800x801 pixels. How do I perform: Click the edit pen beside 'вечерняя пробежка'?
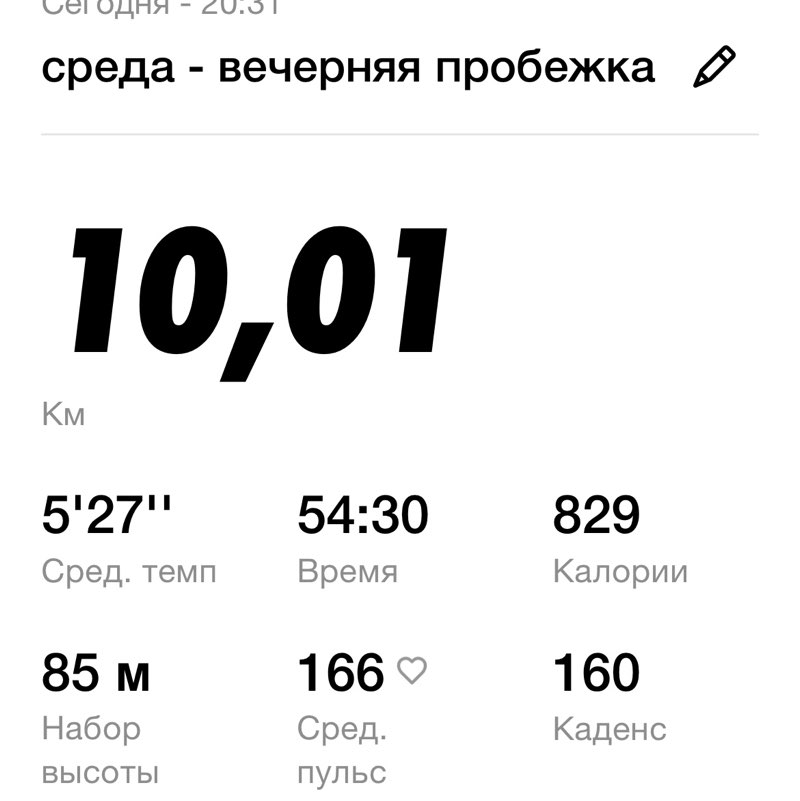[713, 68]
